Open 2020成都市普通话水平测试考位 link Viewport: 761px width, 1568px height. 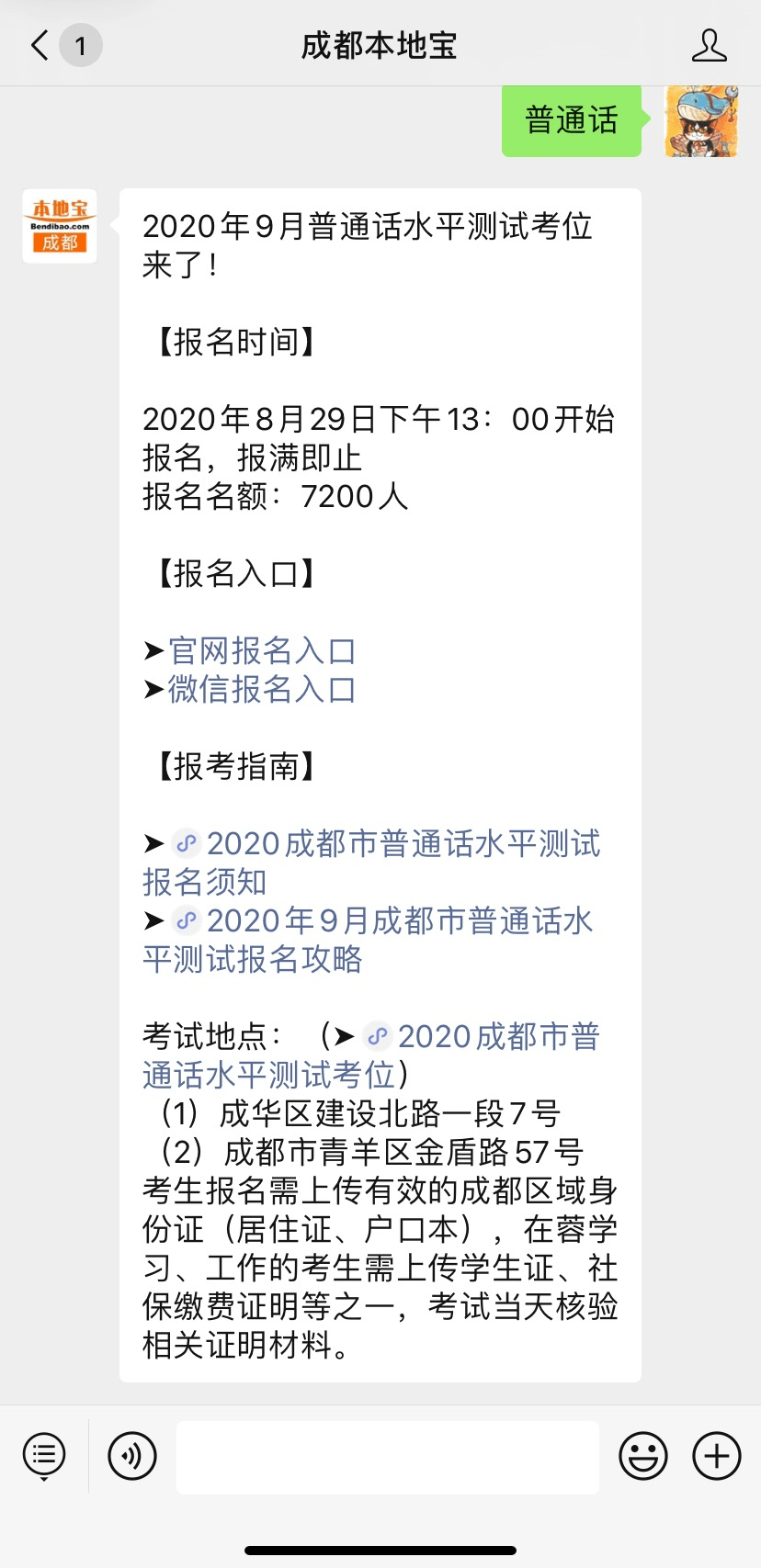tap(371, 1055)
